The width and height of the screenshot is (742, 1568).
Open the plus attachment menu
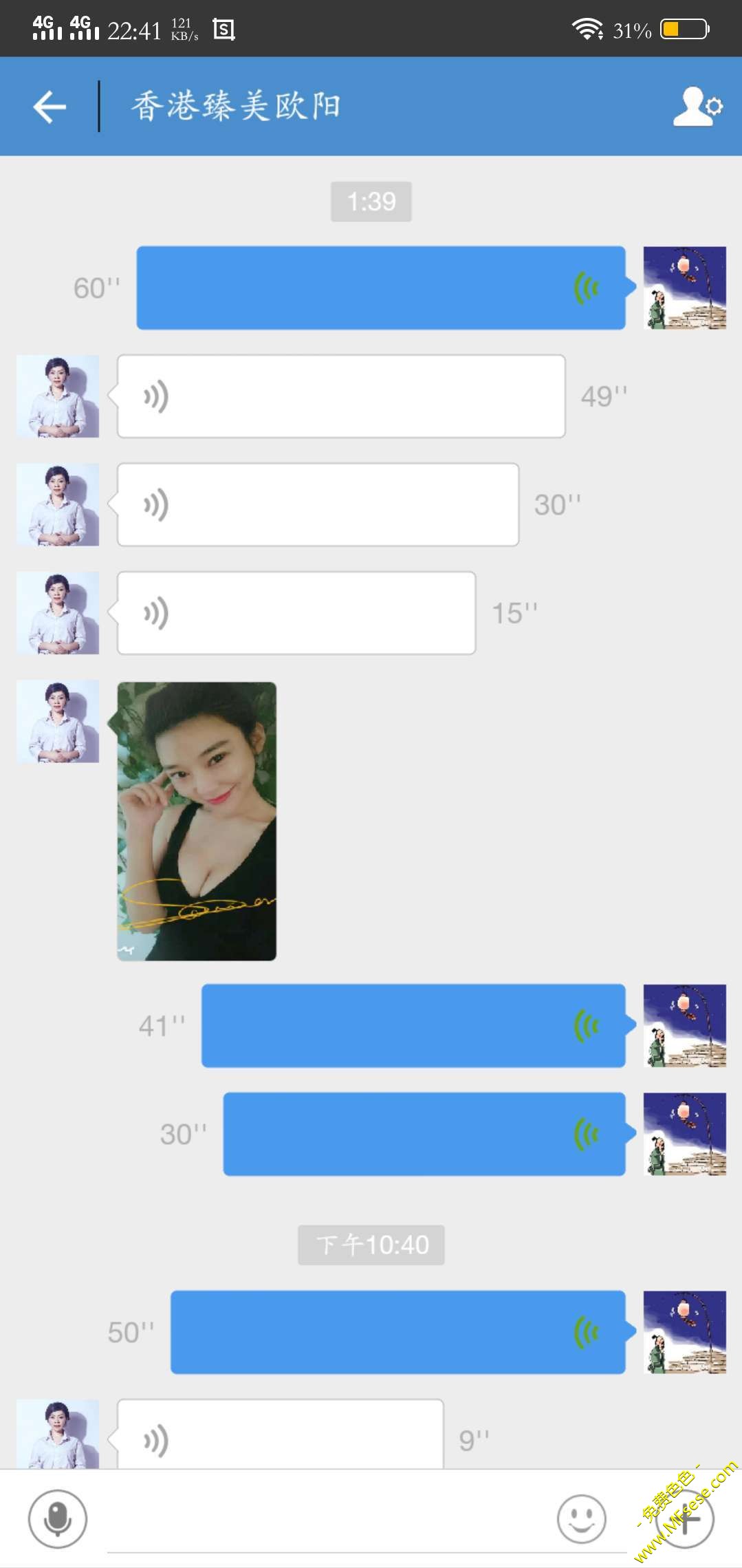pos(685,1518)
